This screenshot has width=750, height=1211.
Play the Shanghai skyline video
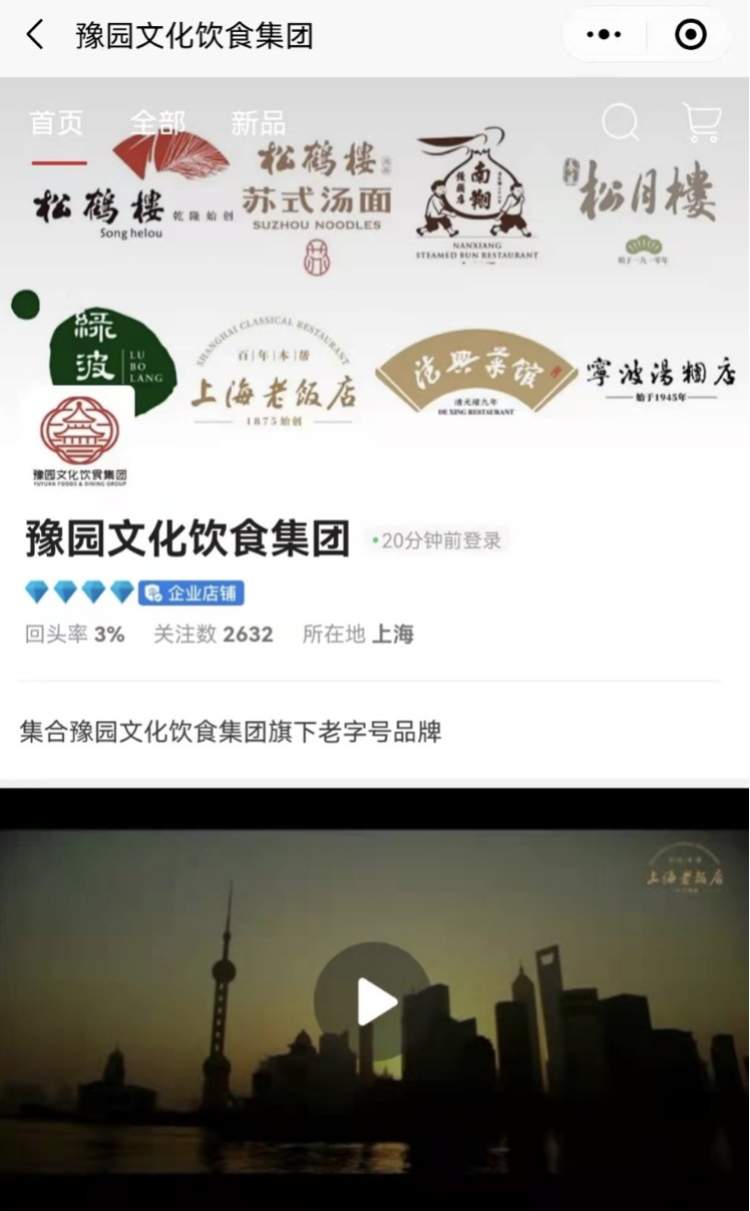[x=374, y=1001]
